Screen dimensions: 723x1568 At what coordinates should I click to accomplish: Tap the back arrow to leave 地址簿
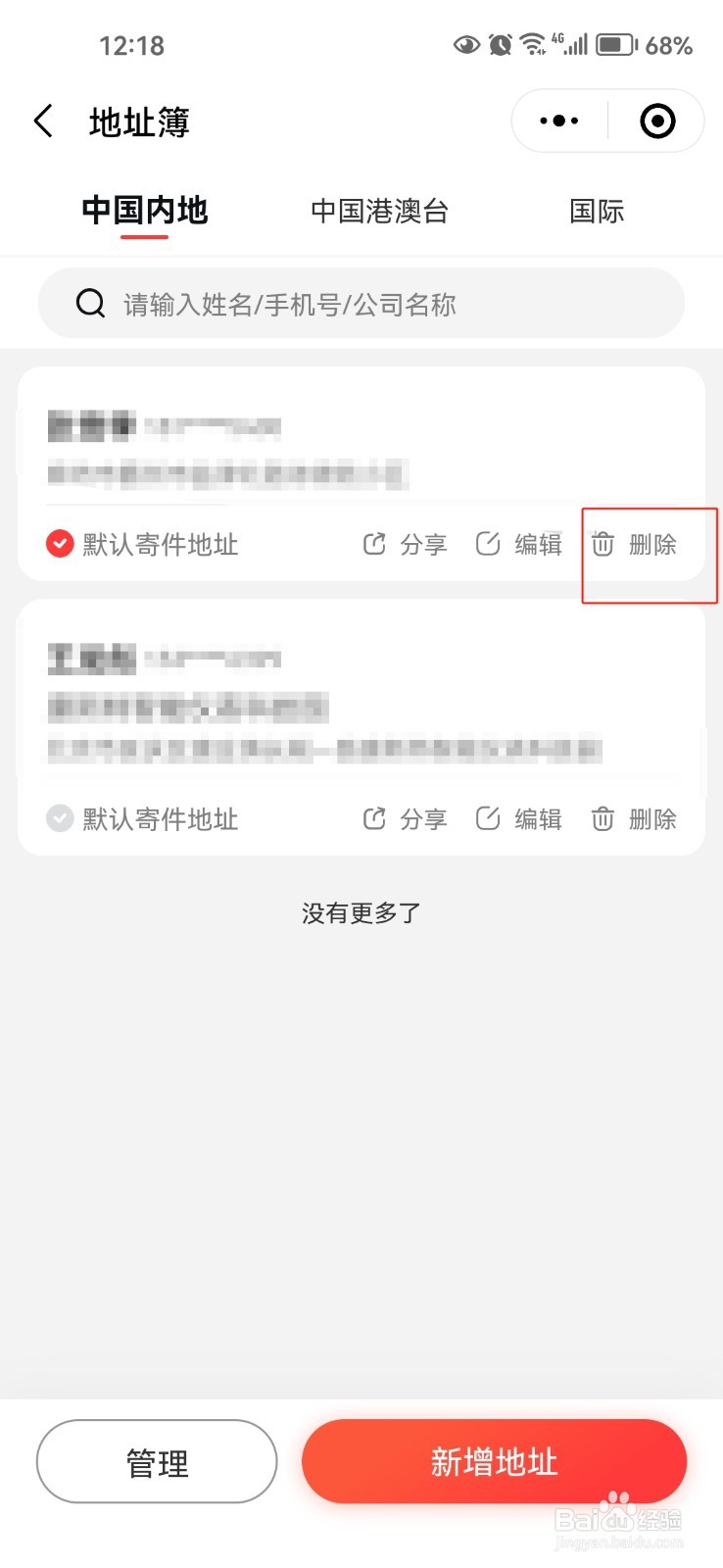point(41,121)
